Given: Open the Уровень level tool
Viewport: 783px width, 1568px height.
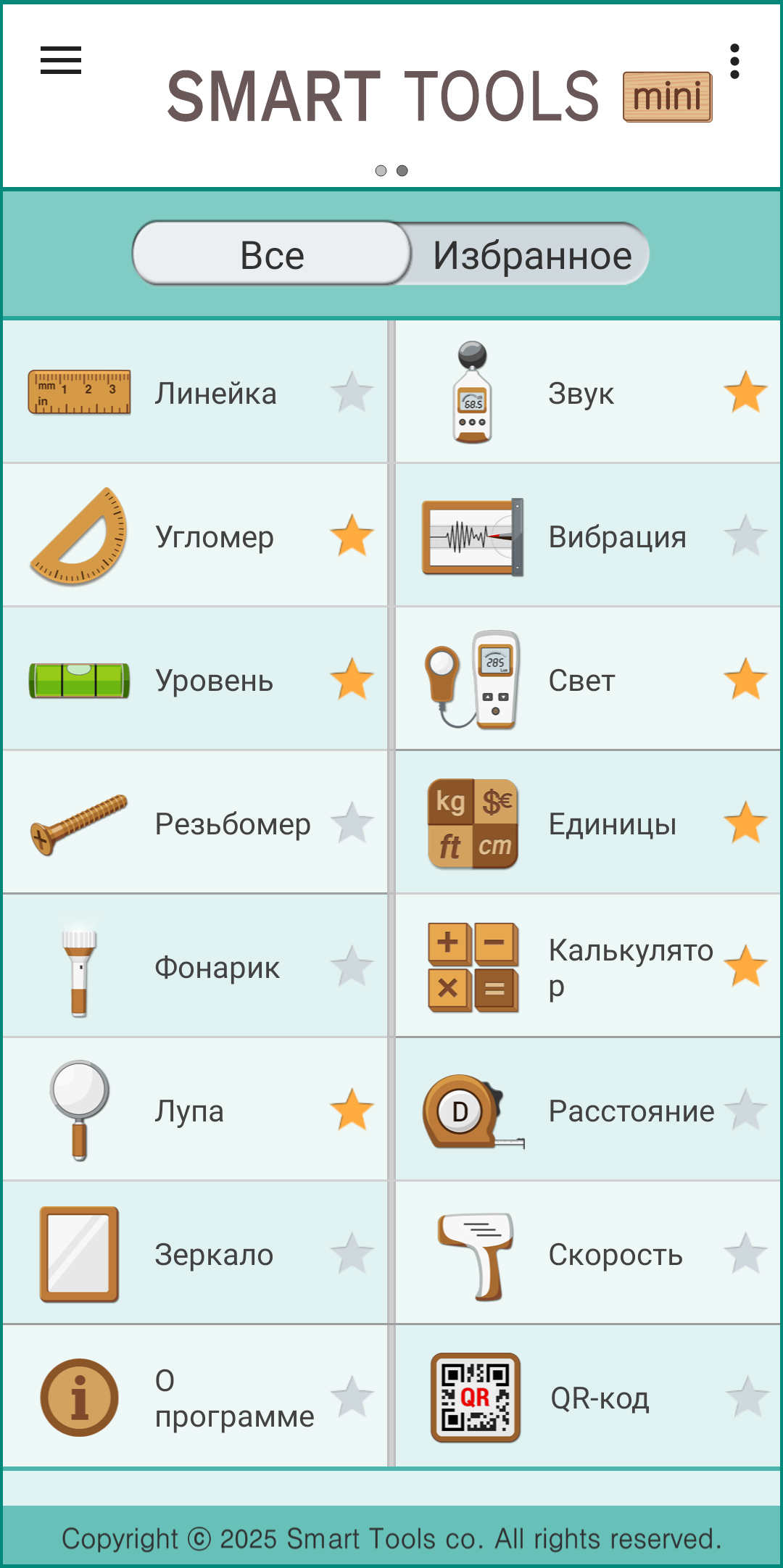Looking at the screenshot, I should tap(194, 679).
